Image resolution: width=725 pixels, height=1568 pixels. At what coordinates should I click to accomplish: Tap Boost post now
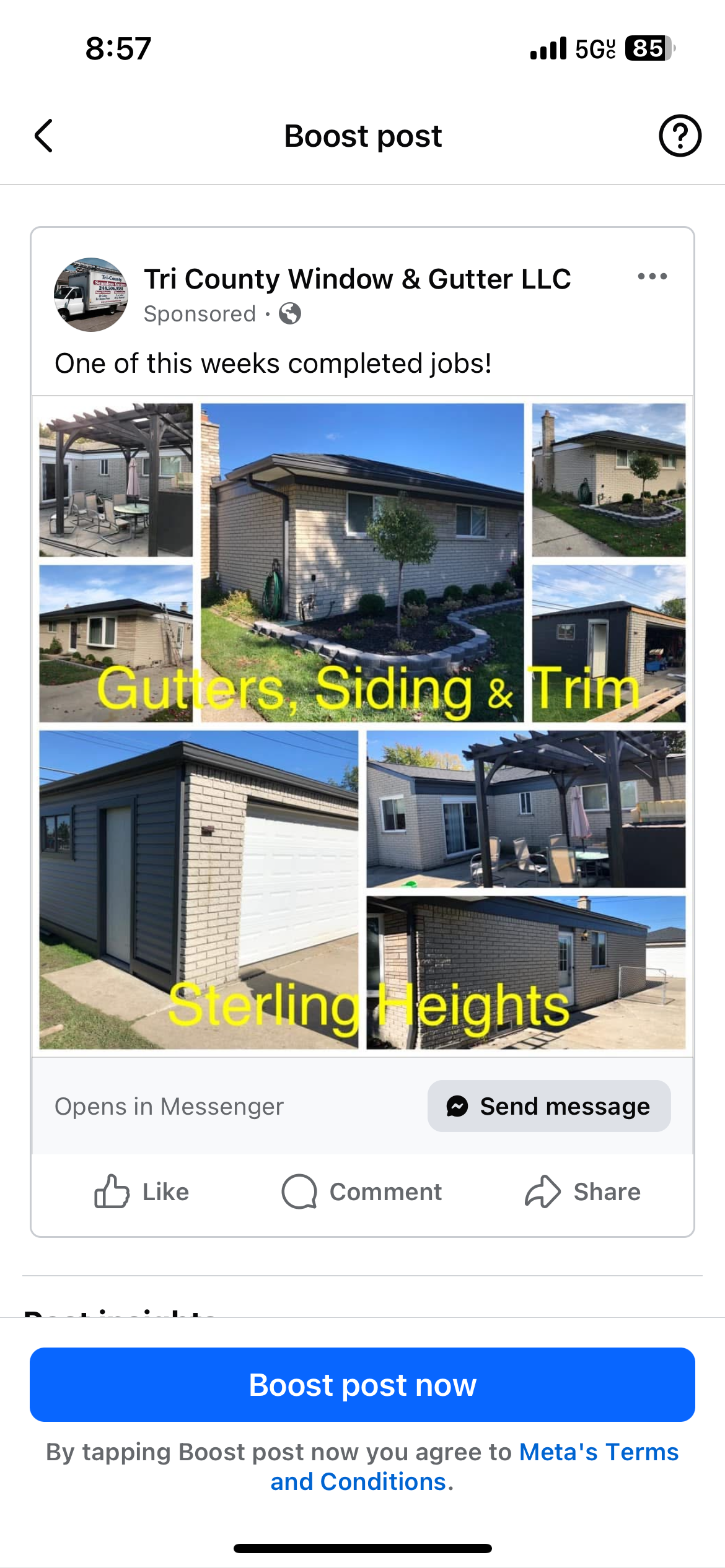click(362, 1385)
